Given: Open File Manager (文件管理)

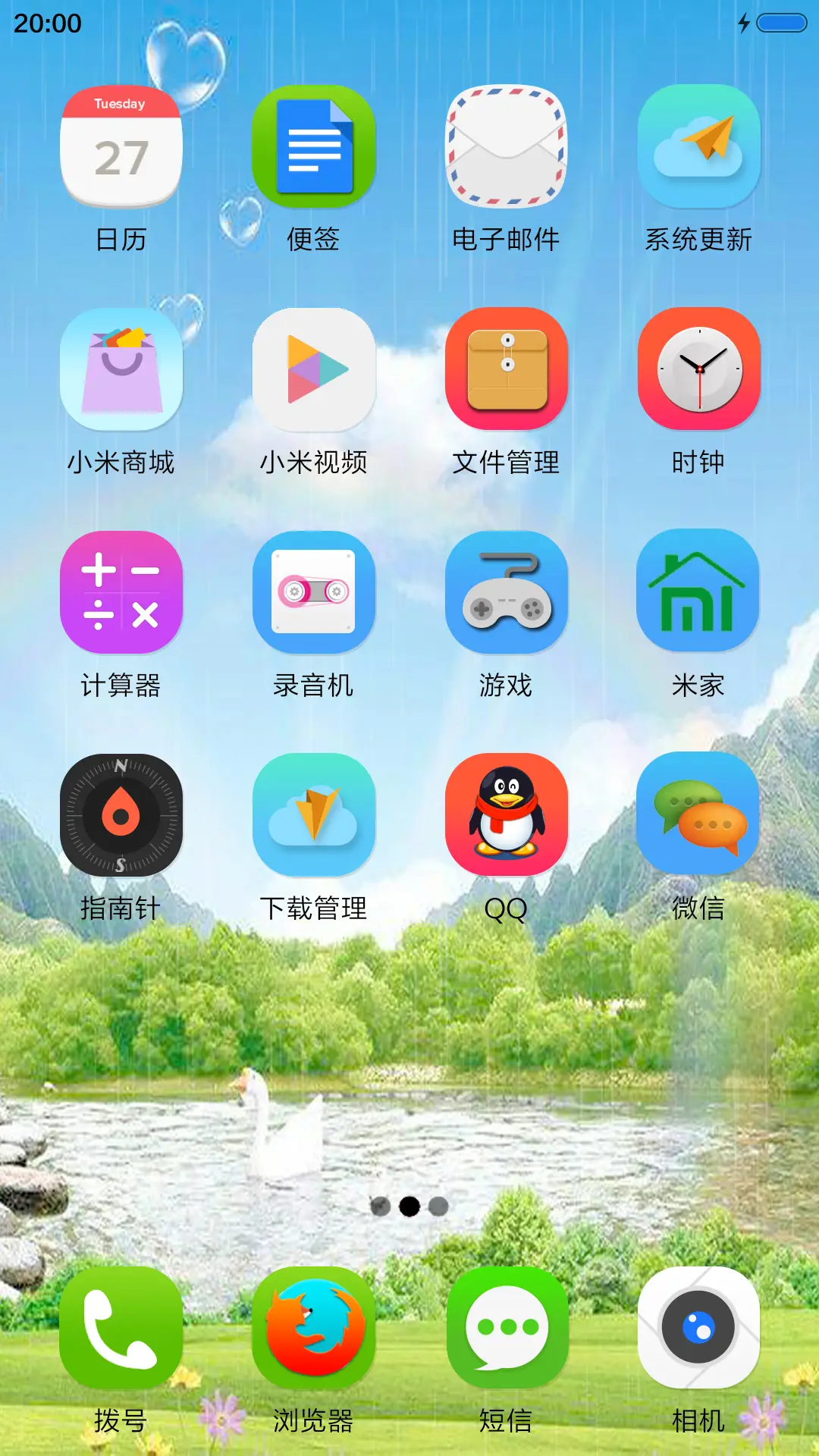Looking at the screenshot, I should tap(507, 369).
